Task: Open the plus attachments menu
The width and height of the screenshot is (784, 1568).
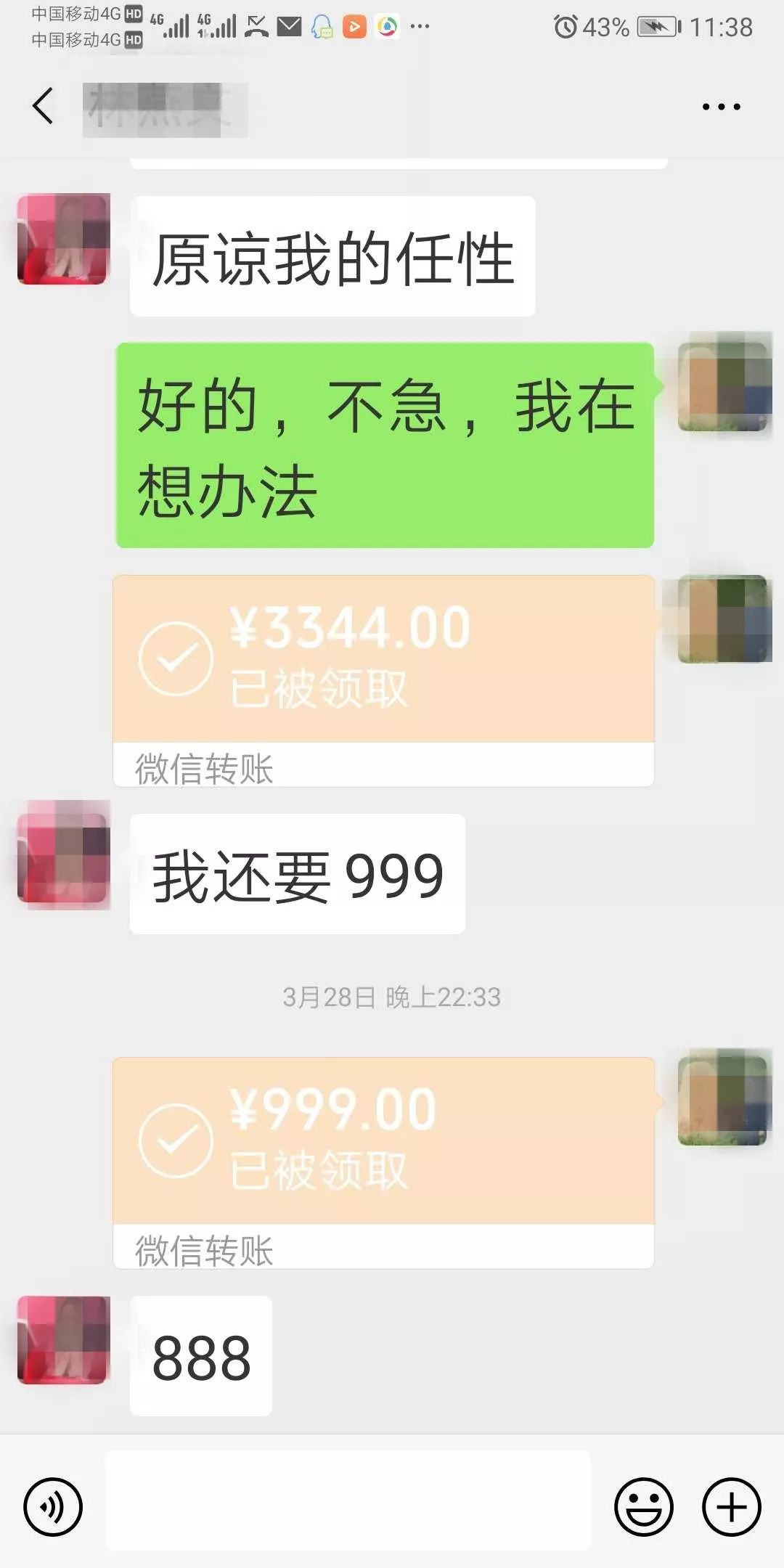Action: coord(731,1507)
